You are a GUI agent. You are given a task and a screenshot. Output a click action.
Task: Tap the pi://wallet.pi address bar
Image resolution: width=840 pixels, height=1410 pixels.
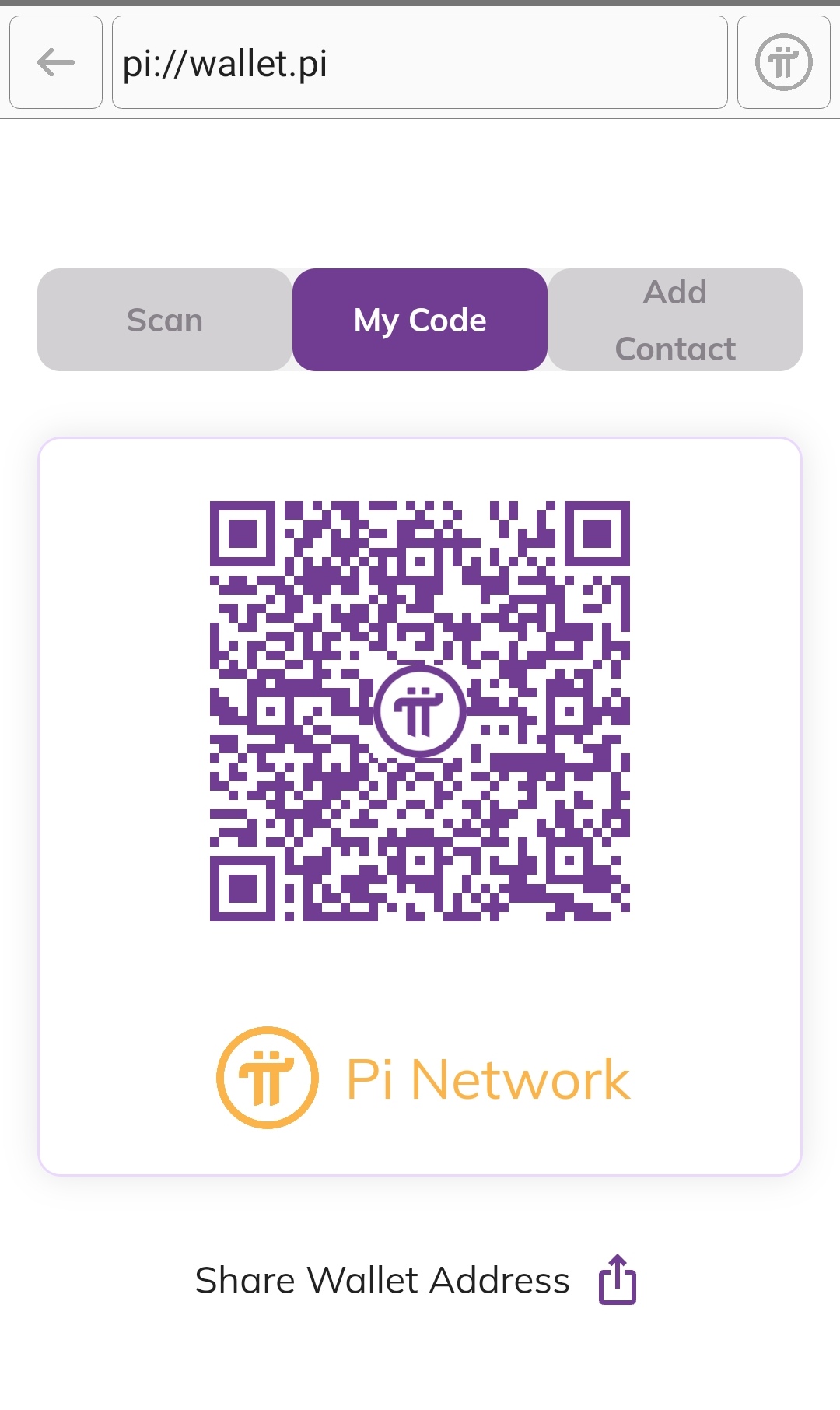pos(420,62)
